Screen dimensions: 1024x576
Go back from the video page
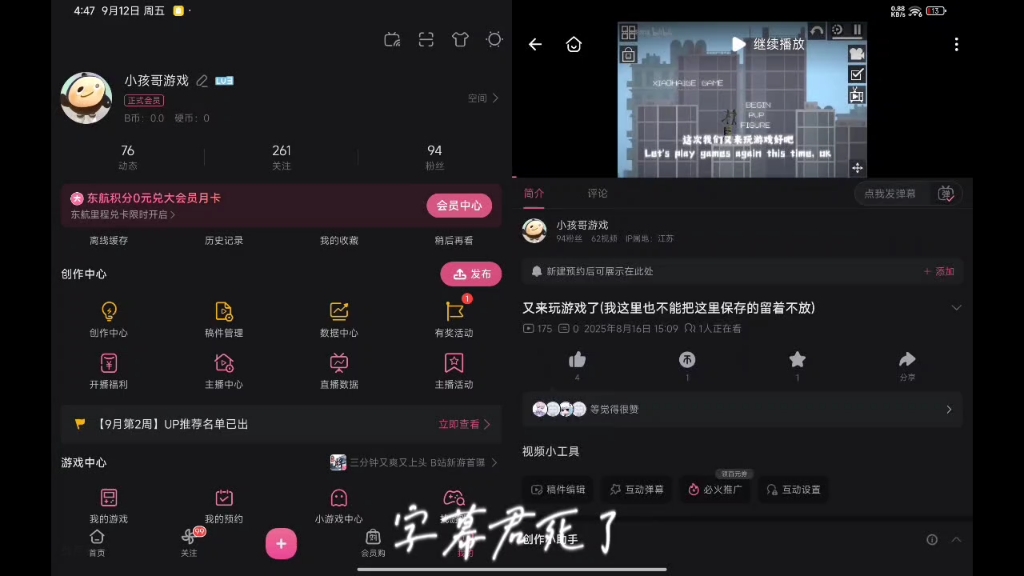coord(535,44)
